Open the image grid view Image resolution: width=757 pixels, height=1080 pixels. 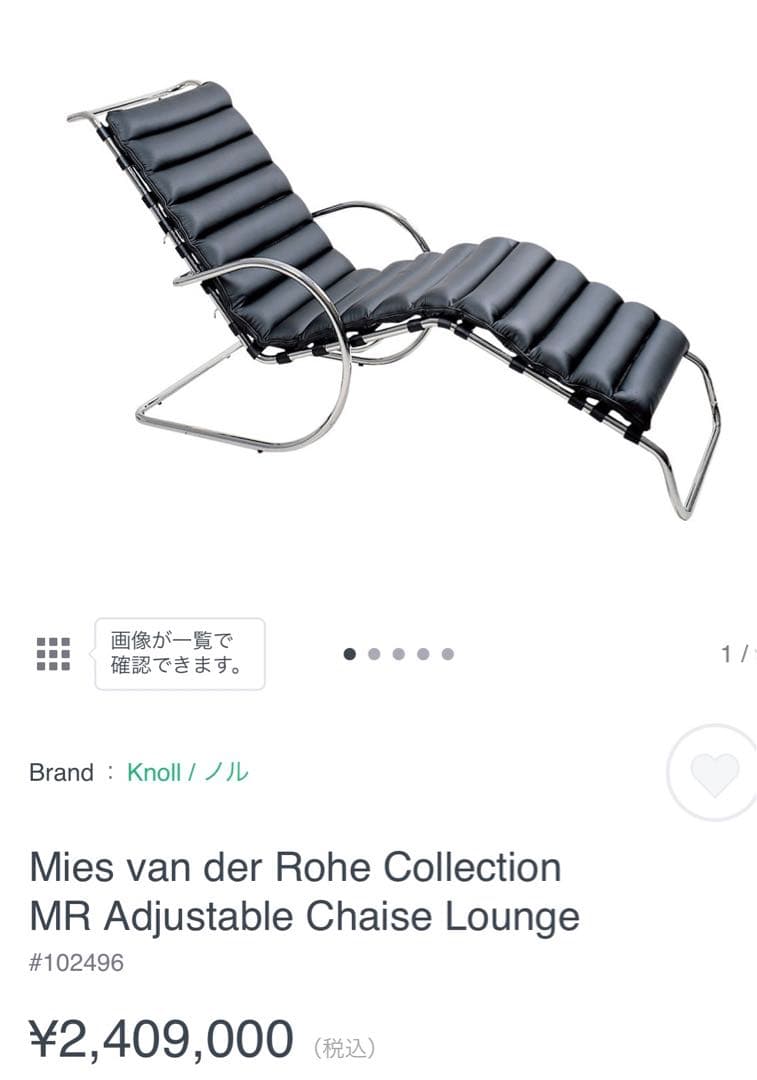(x=53, y=654)
